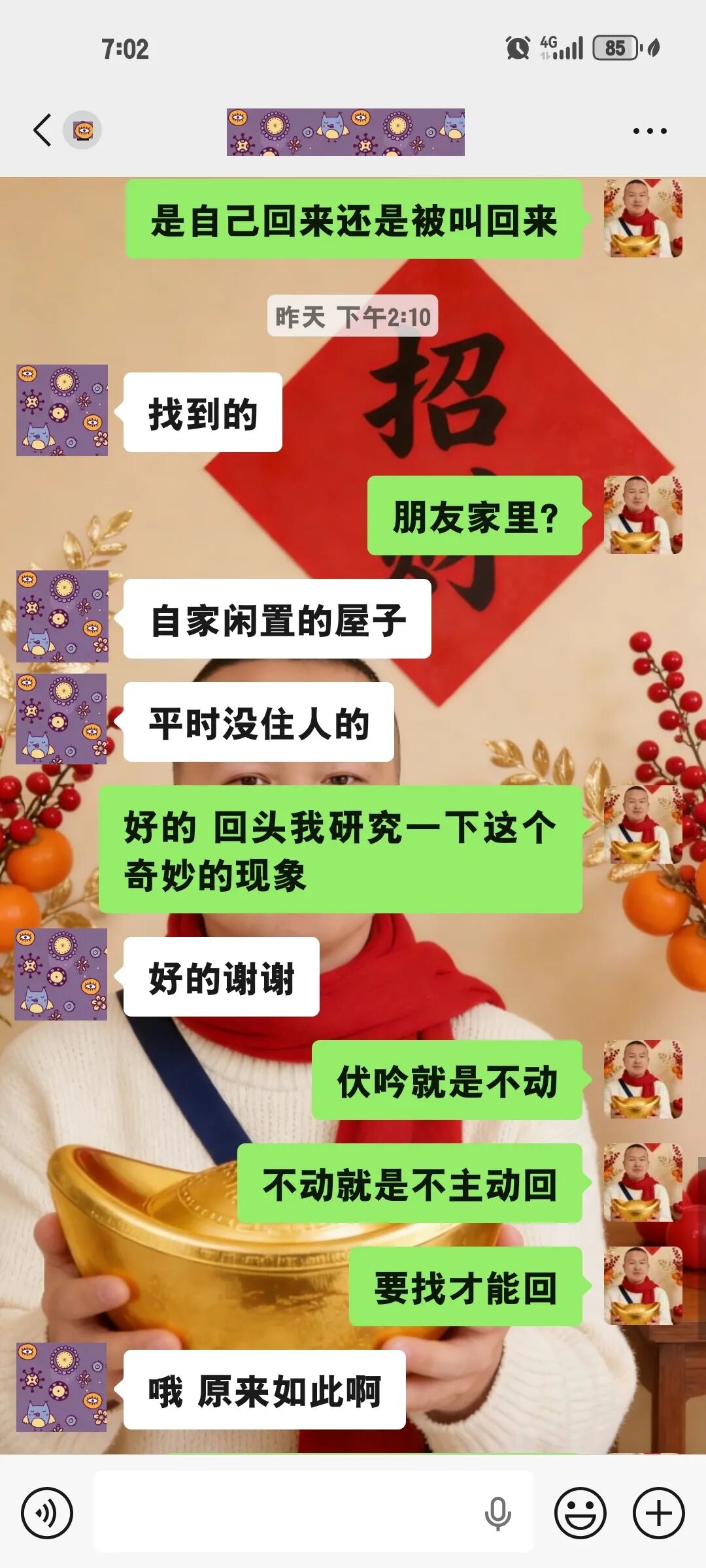Screen dimensions: 706x1568
Task: Go back to the chat list
Action: (43, 130)
